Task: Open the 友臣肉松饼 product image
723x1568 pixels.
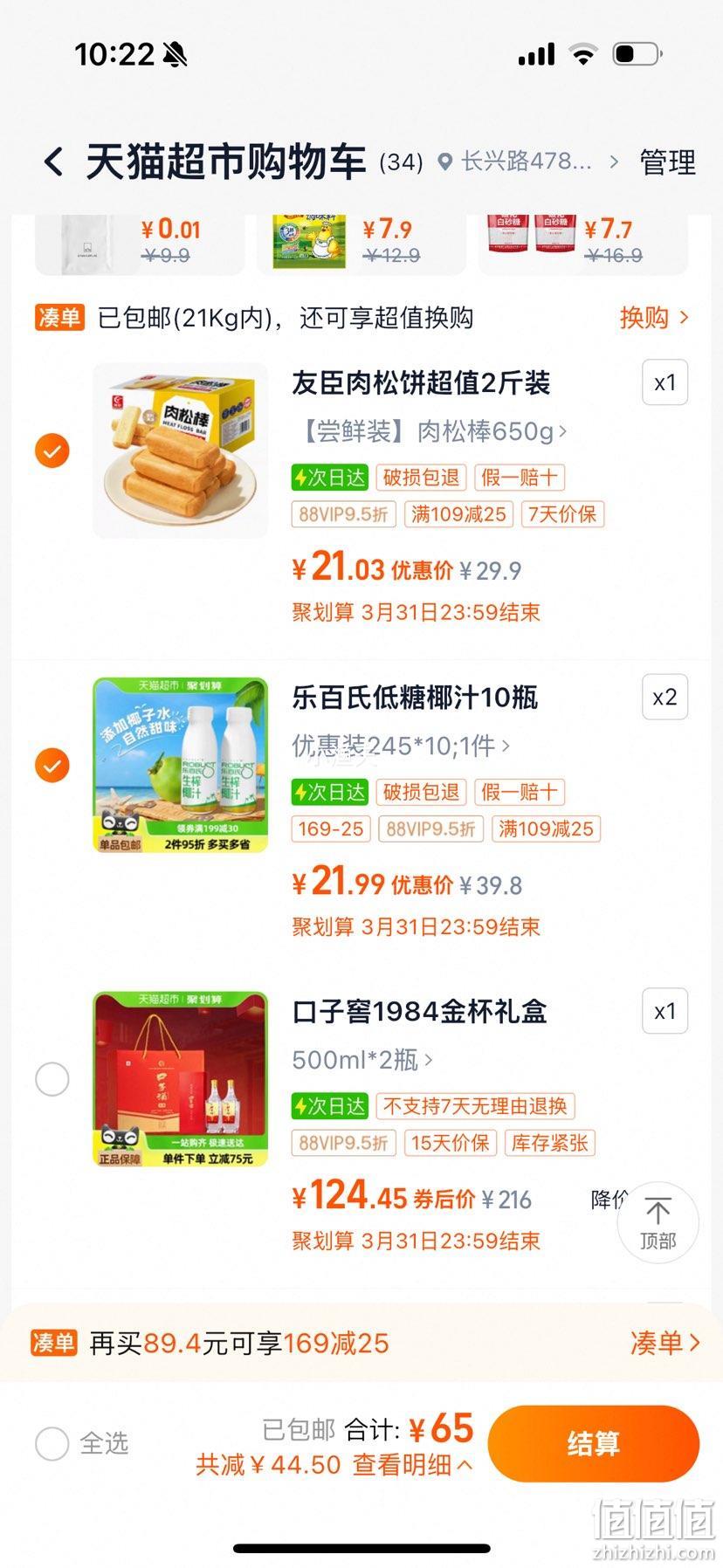Action: click(181, 450)
